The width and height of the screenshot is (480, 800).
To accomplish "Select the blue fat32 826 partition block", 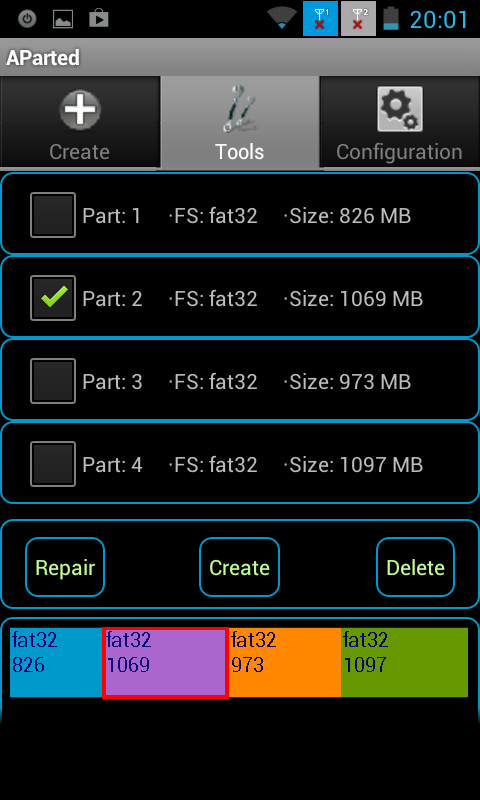I will (56, 662).
